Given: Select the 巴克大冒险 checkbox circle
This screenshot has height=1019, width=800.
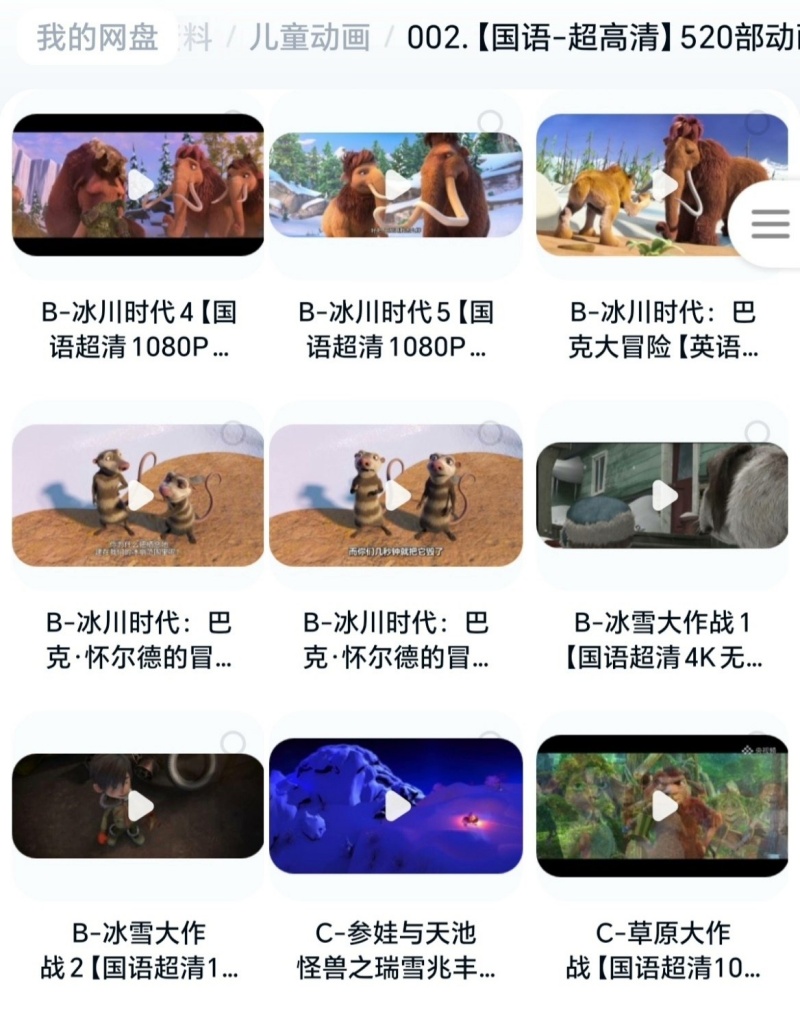Looking at the screenshot, I should [757, 122].
